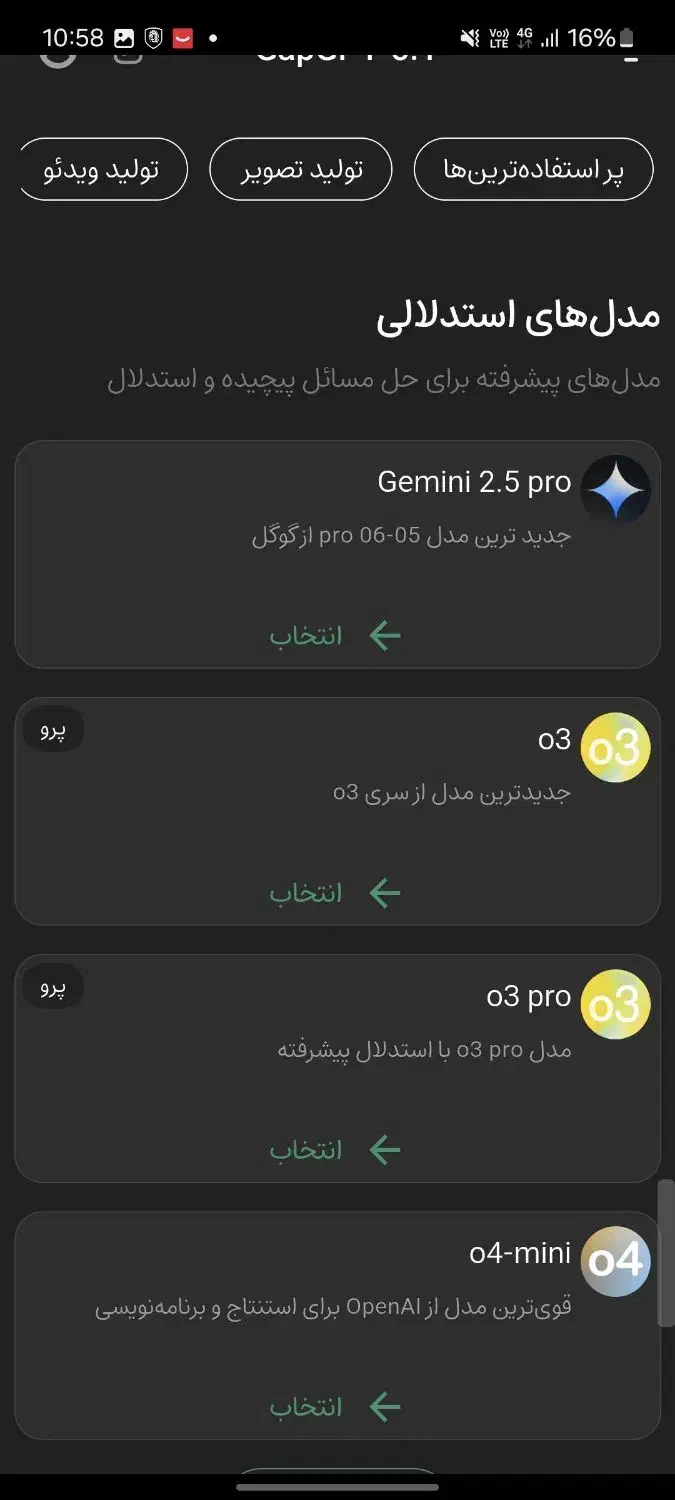Select the پراستفاده‌ترین‌ها filter chip

coord(533,170)
